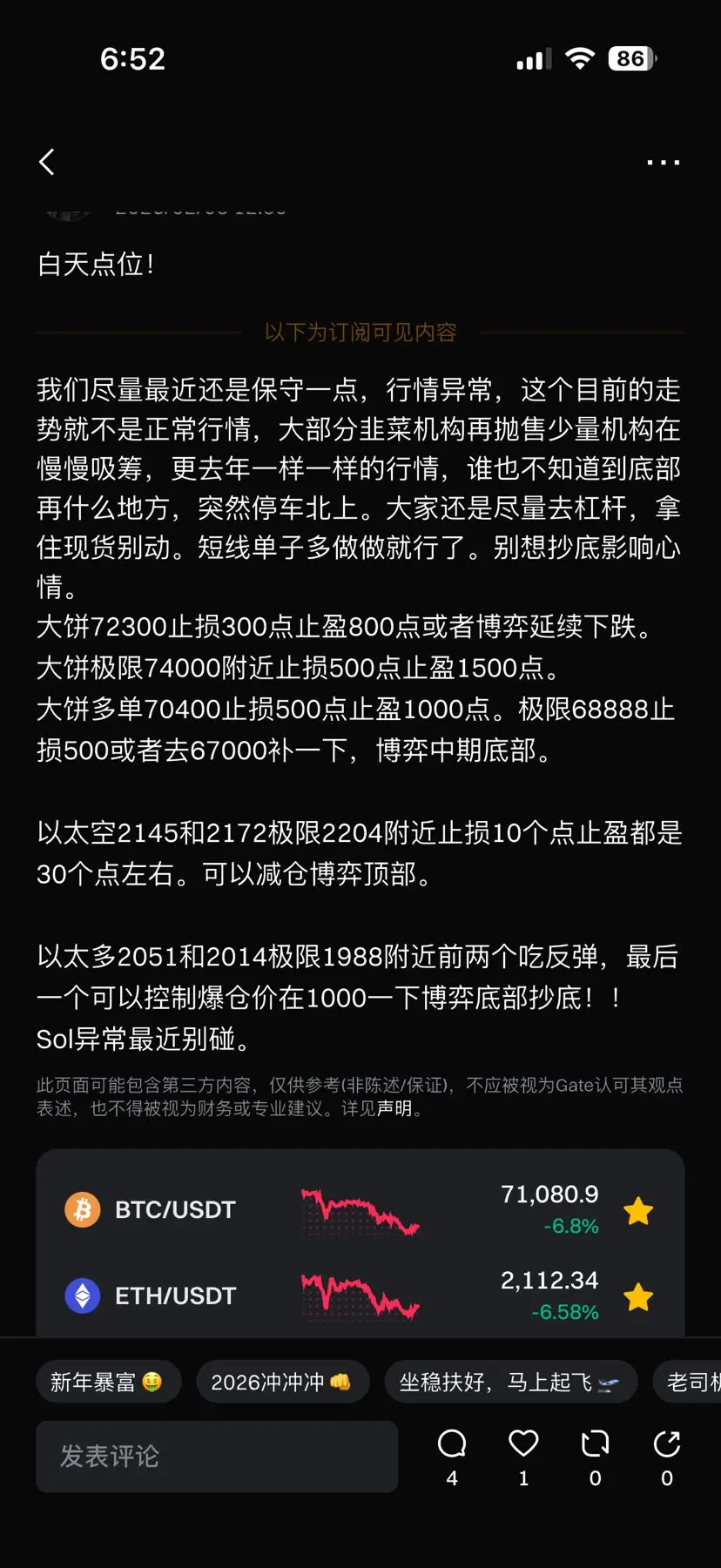Viewport: 721px width, 1568px height.
Task: Unlike the post by tapping the heart
Action: point(522,1443)
